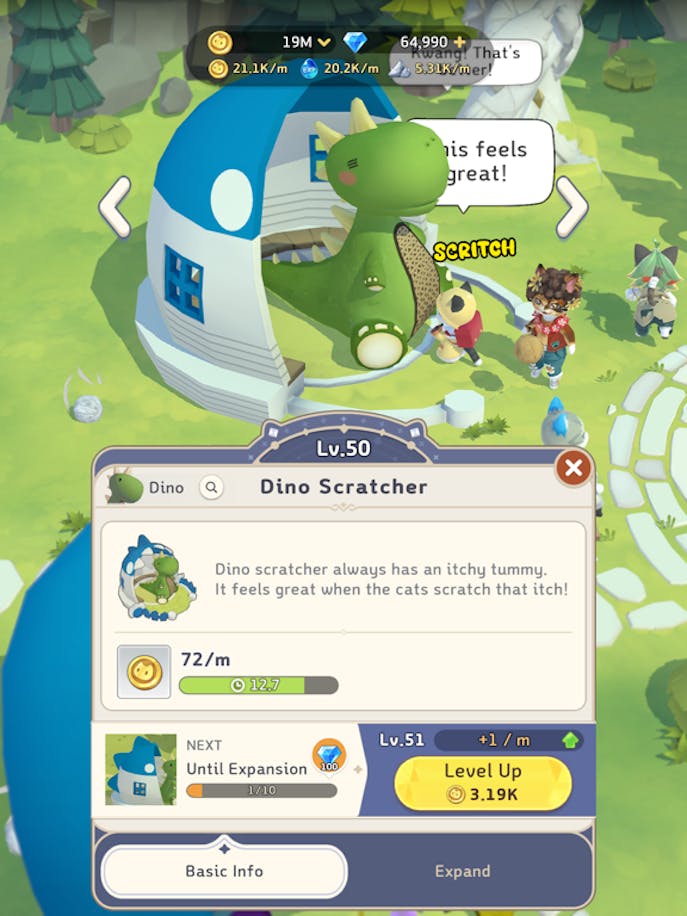Close the Dino Scratcher panel
Screen dimensions: 687x916
coord(573,468)
